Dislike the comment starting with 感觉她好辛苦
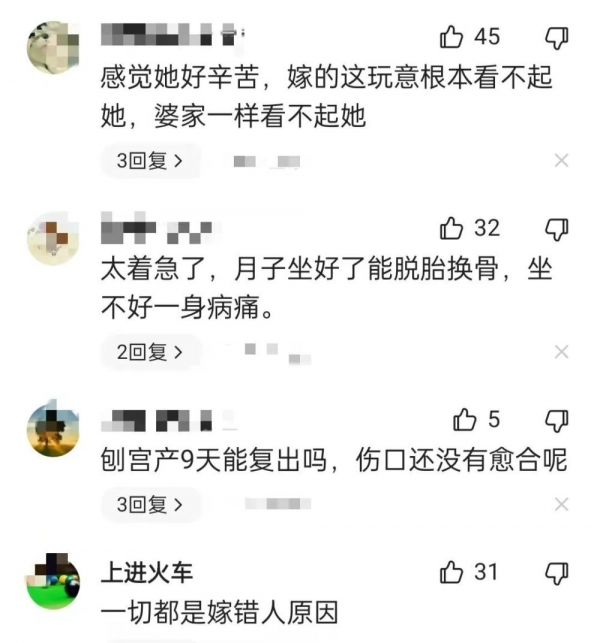 coord(557,37)
